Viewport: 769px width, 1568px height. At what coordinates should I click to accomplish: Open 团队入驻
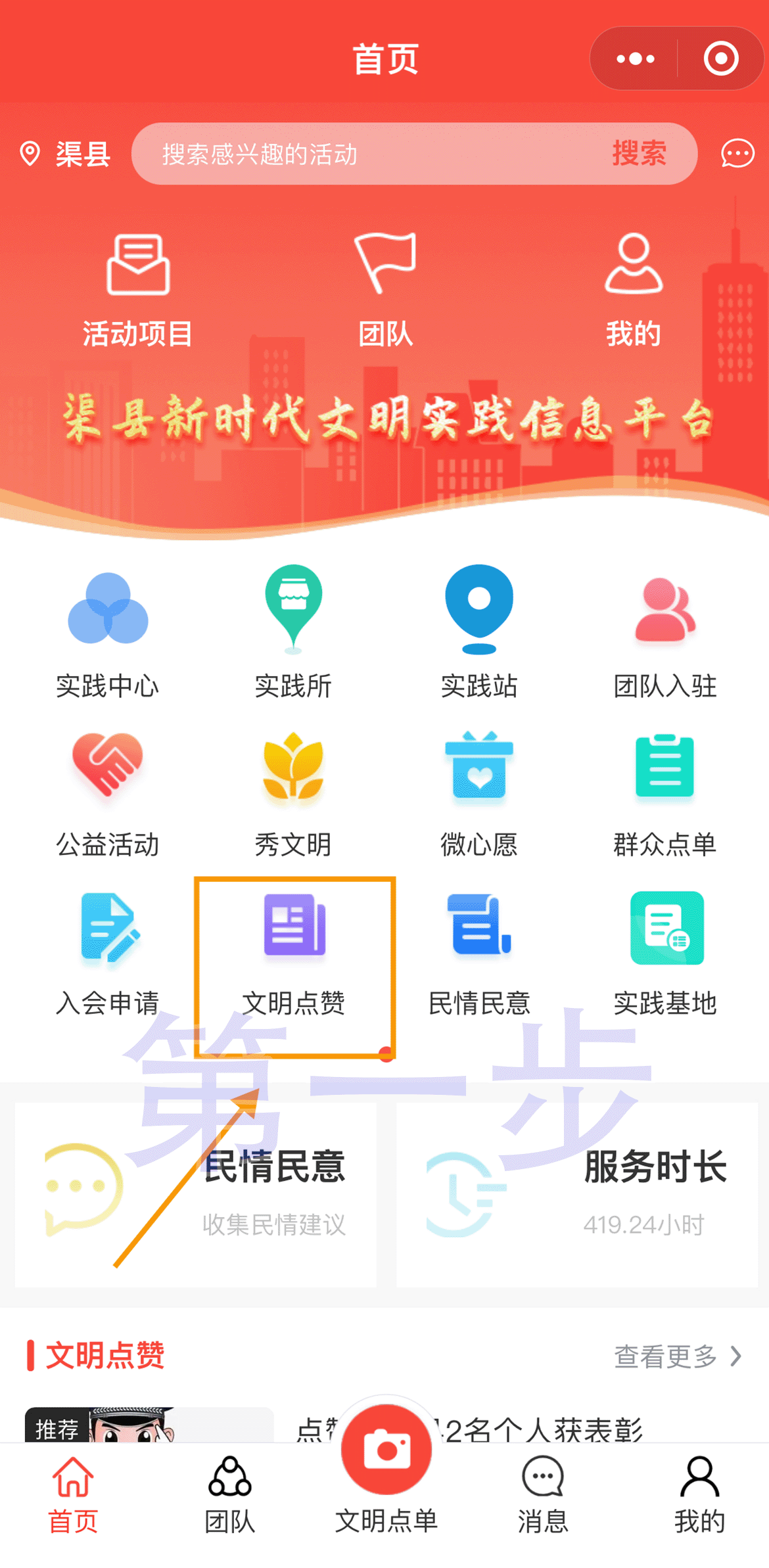(x=664, y=631)
